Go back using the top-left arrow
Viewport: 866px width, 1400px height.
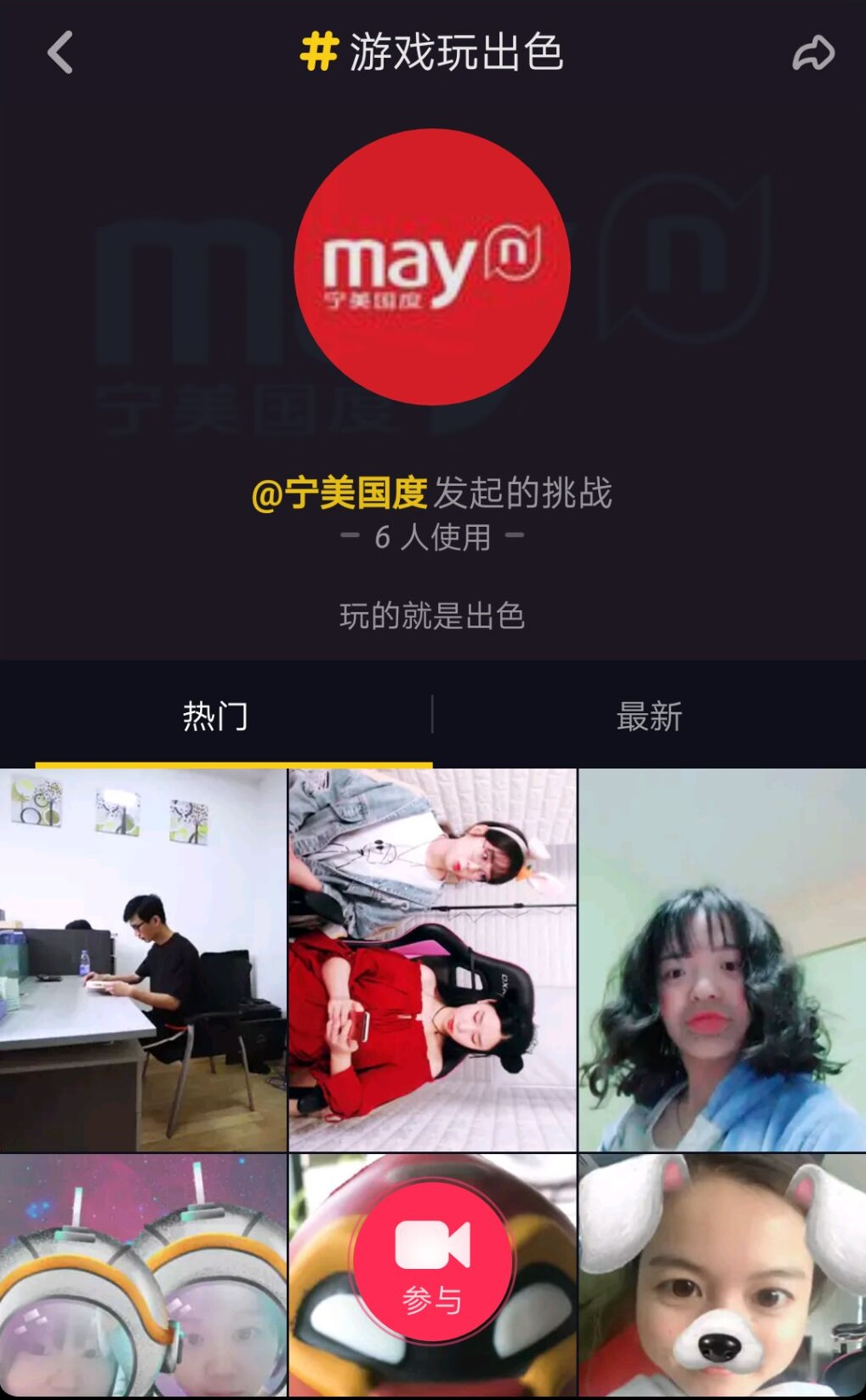click(60, 53)
